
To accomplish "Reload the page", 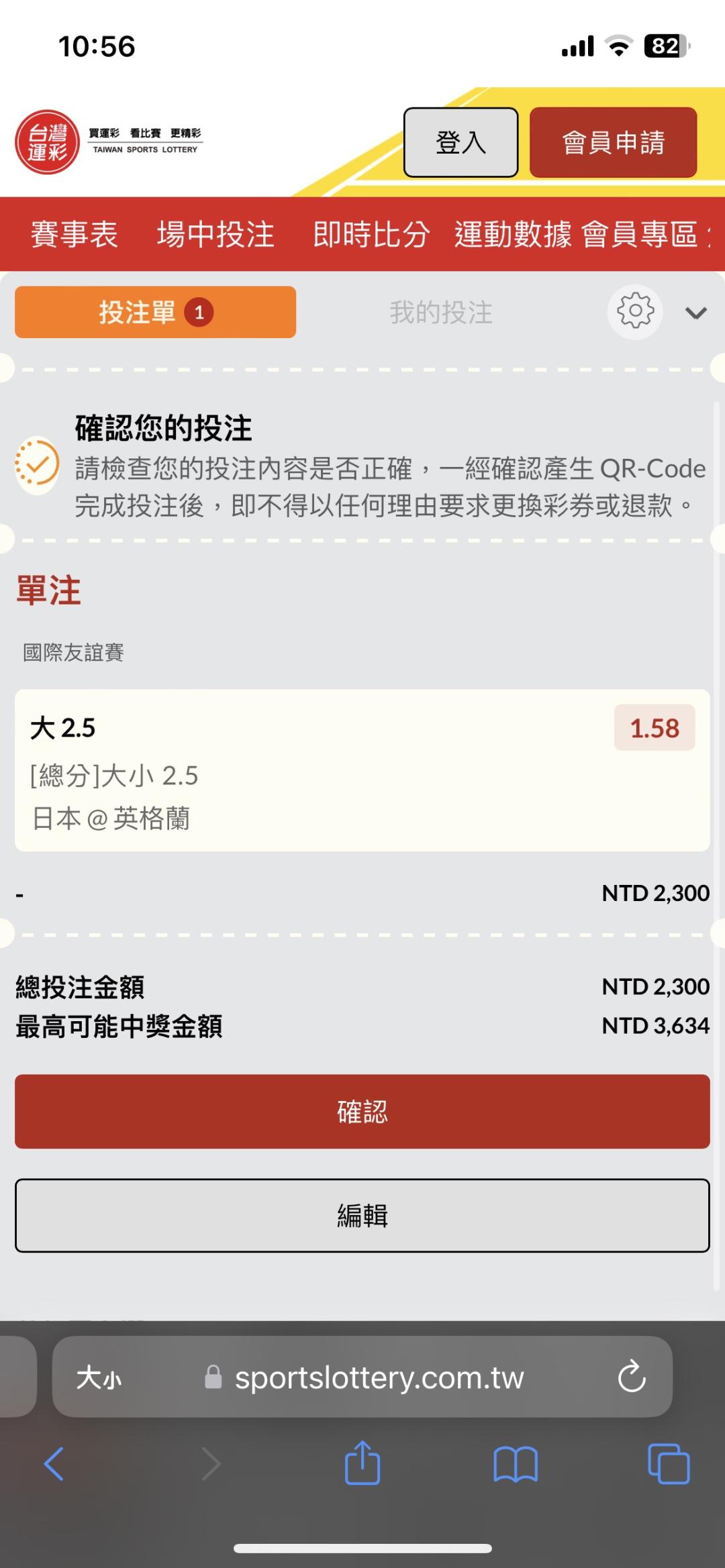I will pyautogui.click(x=632, y=1377).
